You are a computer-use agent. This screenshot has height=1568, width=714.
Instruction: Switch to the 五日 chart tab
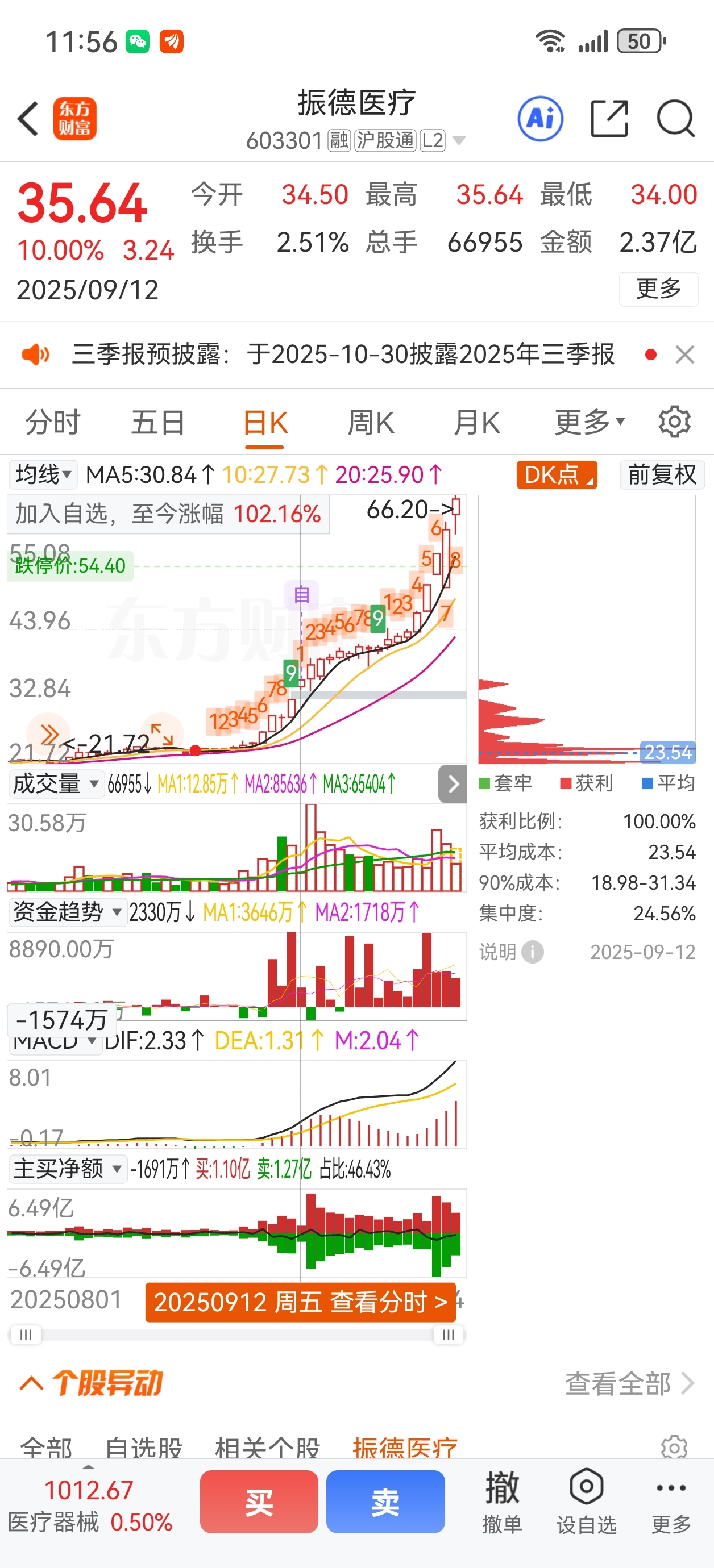tap(158, 423)
